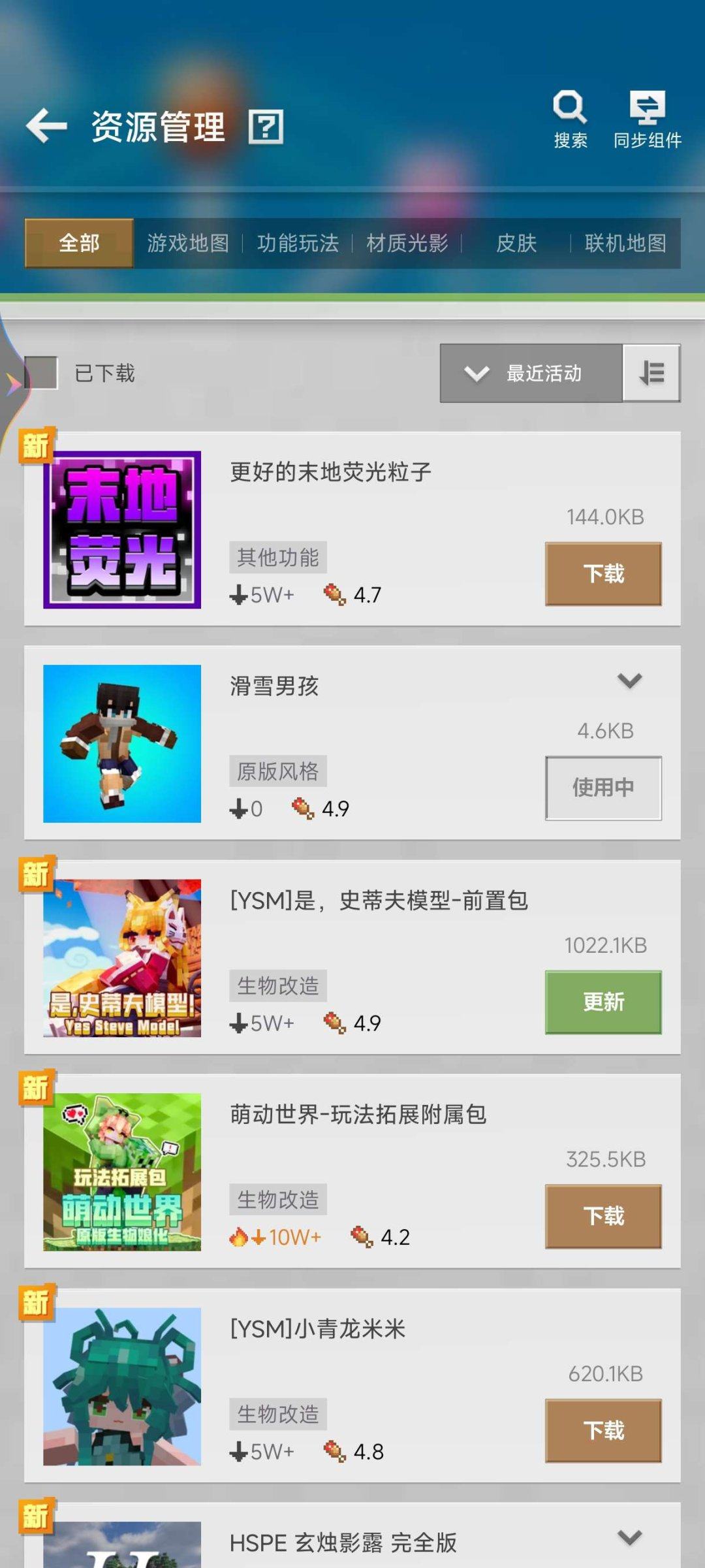The image size is (705, 1568).
Task: Click the 使用中 status button on 滑雪男孩
Action: 603,788
